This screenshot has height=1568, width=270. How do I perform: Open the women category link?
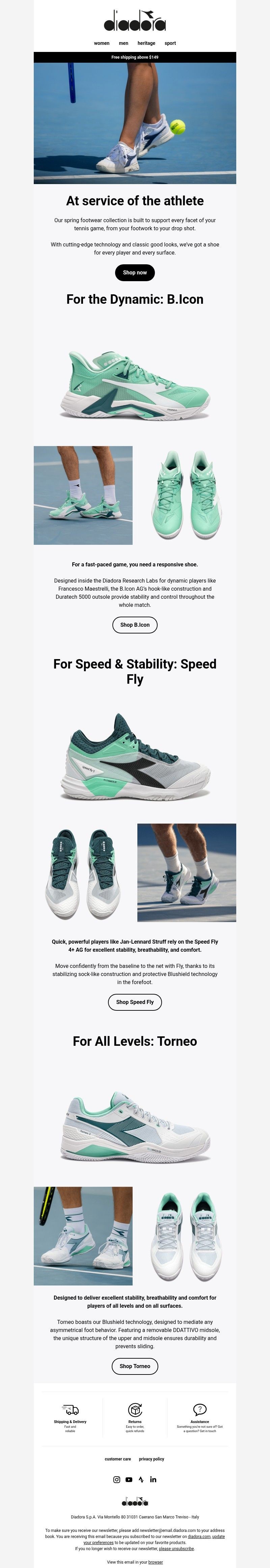point(102,43)
